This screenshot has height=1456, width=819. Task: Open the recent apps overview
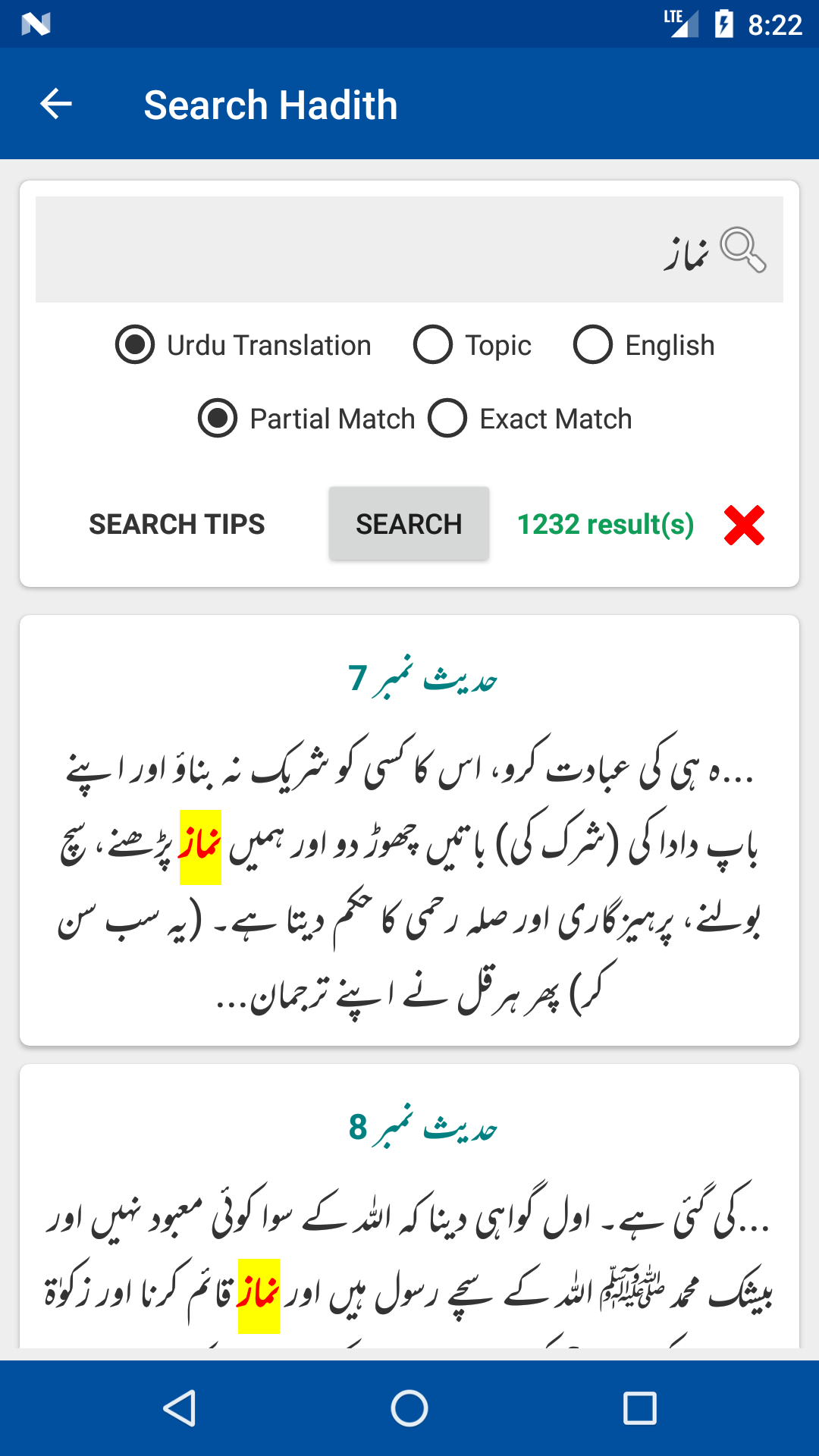pyautogui.click(x=639, y=1408)
